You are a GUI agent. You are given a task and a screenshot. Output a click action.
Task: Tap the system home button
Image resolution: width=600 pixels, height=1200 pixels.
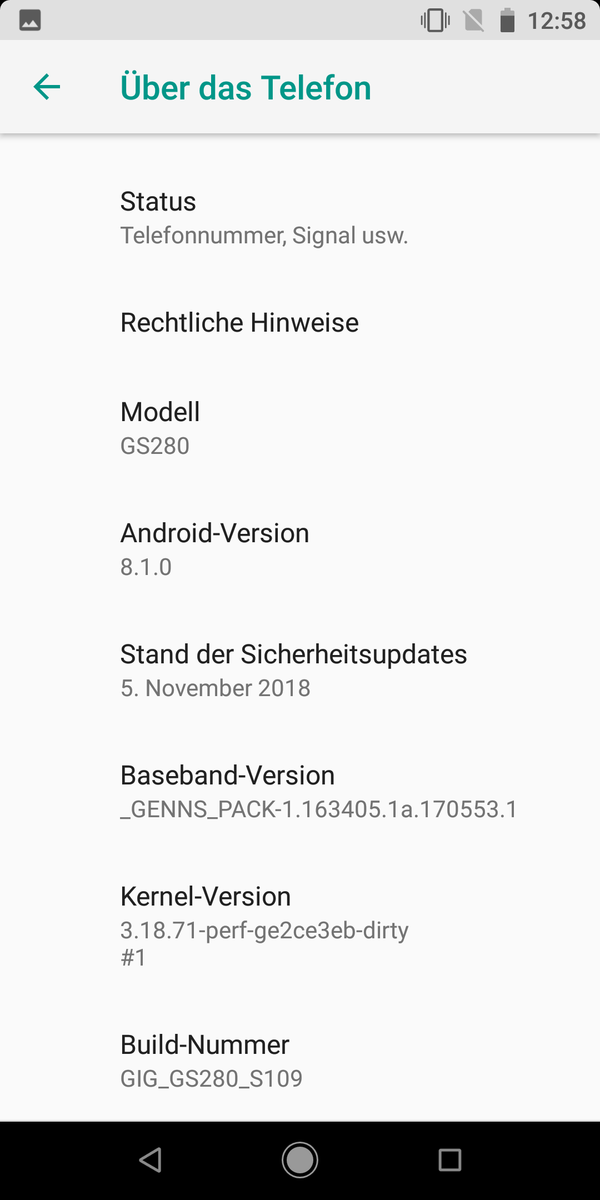300,1160
